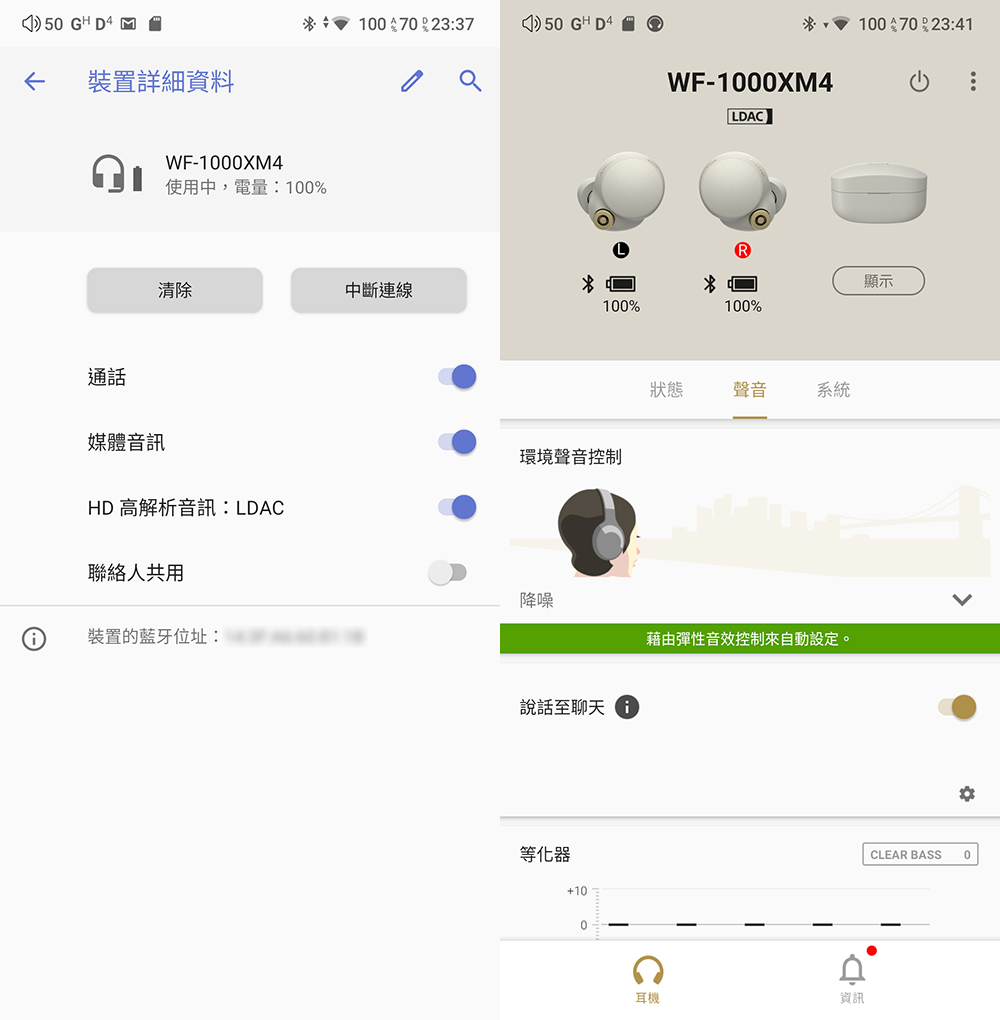Open the 資訊 bell tab

(x=852, y=978)
